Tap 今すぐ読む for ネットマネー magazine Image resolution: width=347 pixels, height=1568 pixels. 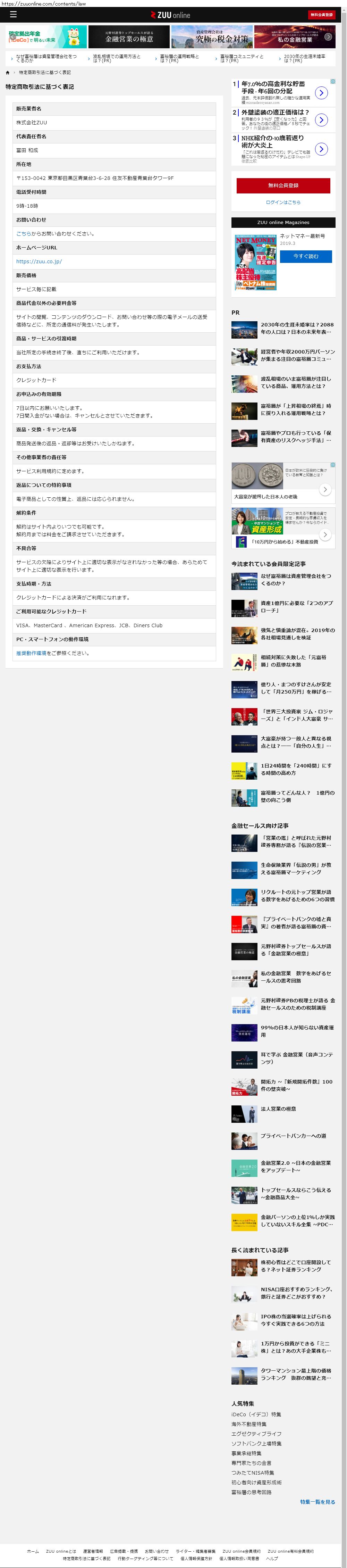(x=305, y=256)
